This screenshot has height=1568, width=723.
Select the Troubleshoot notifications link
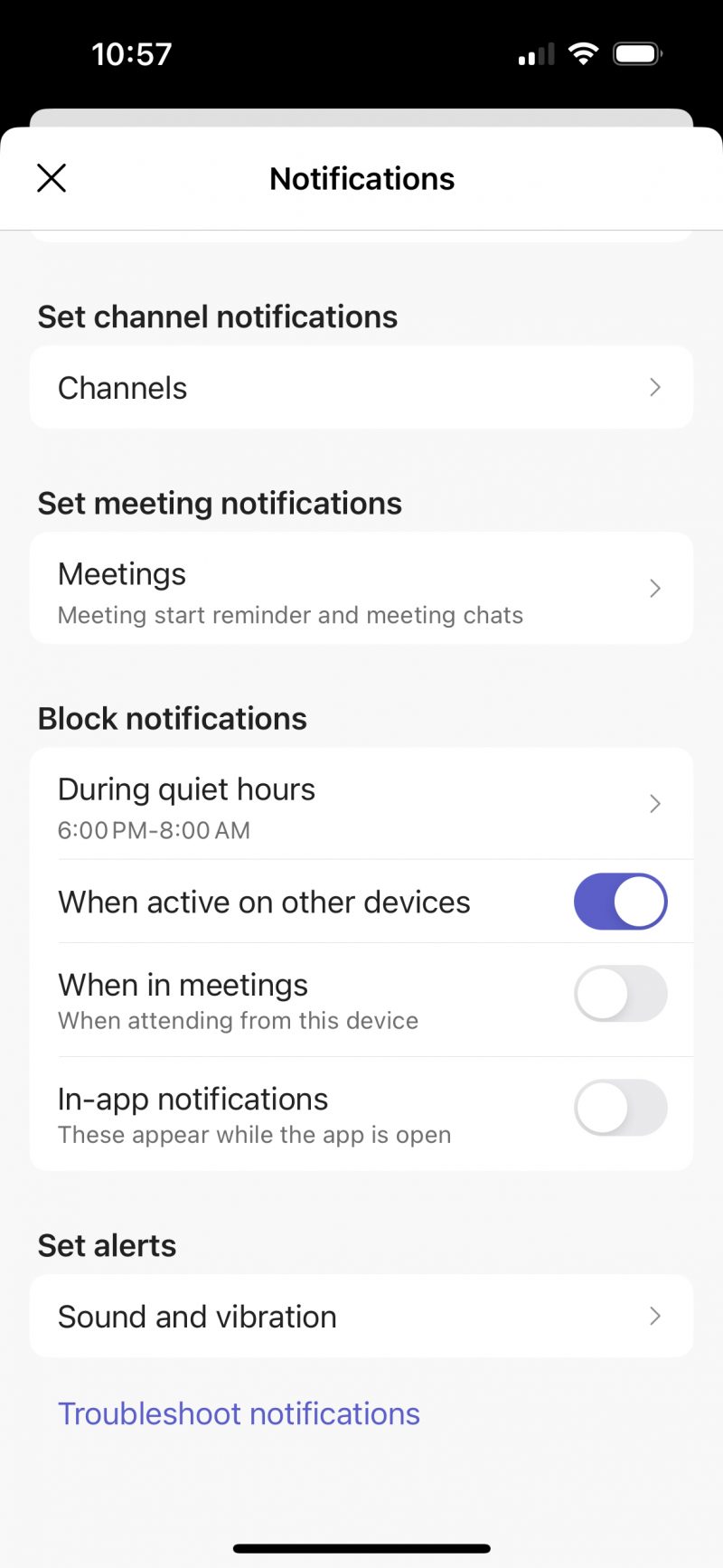click(x=238, y=1412)
